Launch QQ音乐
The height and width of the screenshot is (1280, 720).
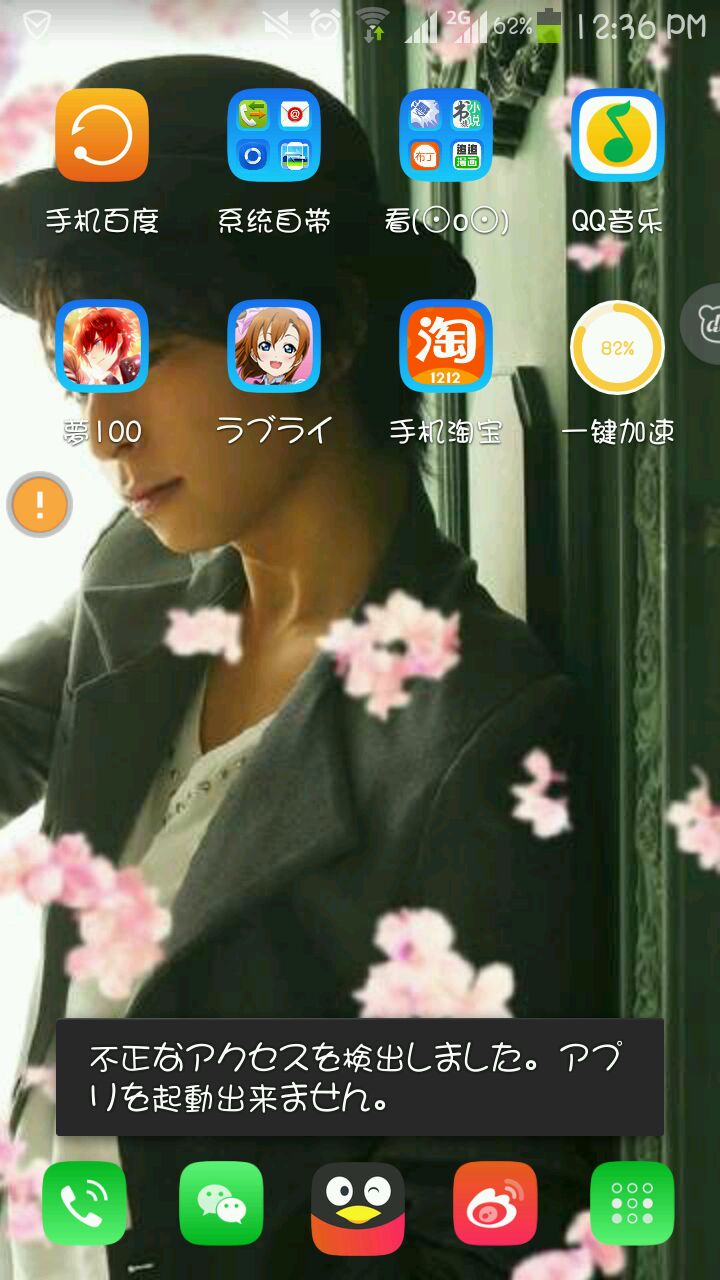tap(618, 135)
